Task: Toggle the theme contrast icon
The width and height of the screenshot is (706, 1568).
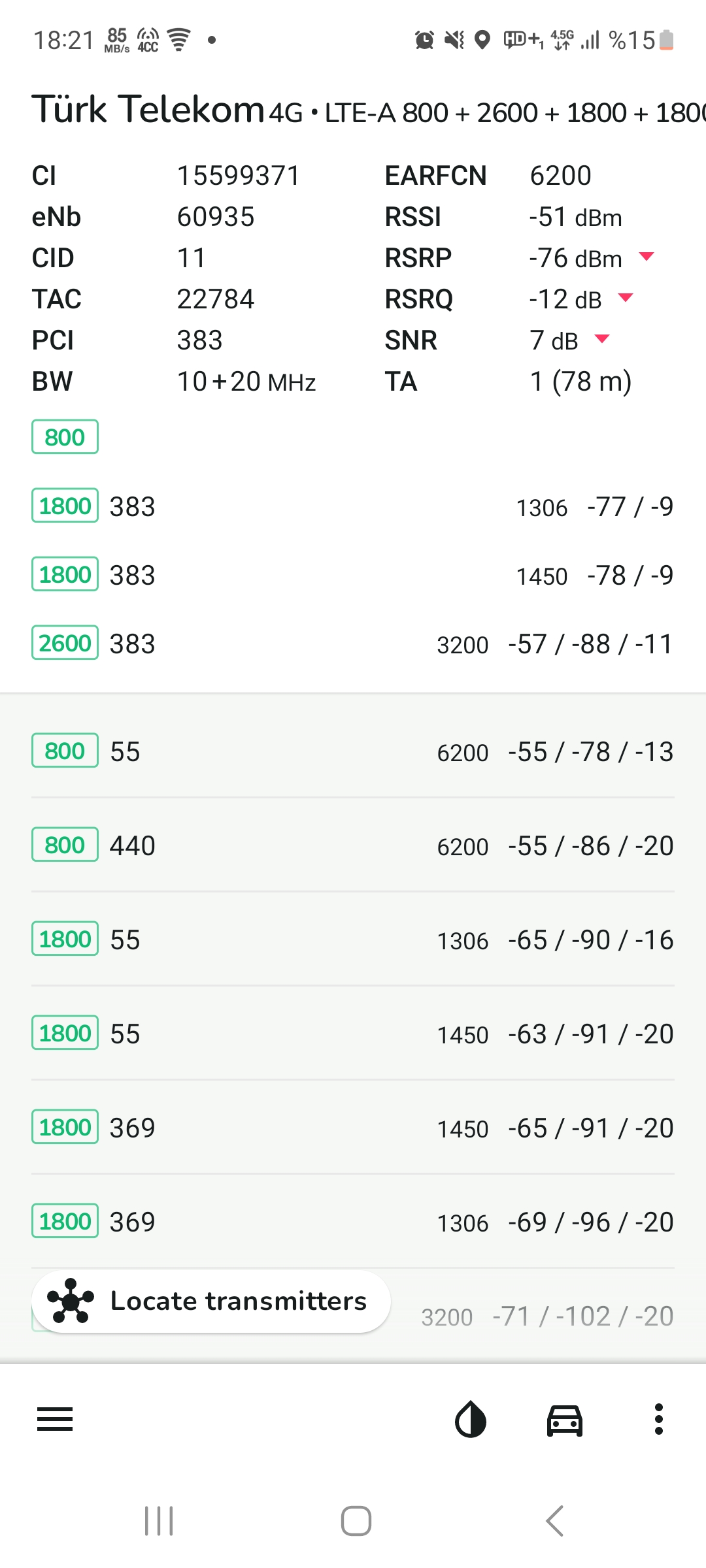Action: pos(471,1419)
